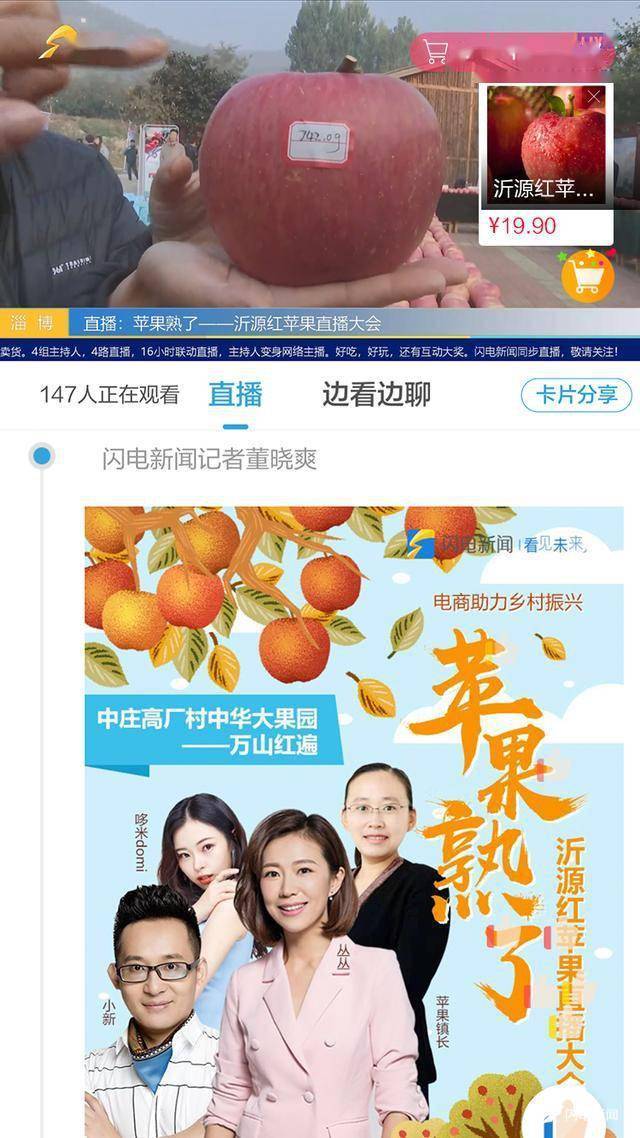
Task: Open the shopping cart icon at top
Action: [x=436, y=52]
